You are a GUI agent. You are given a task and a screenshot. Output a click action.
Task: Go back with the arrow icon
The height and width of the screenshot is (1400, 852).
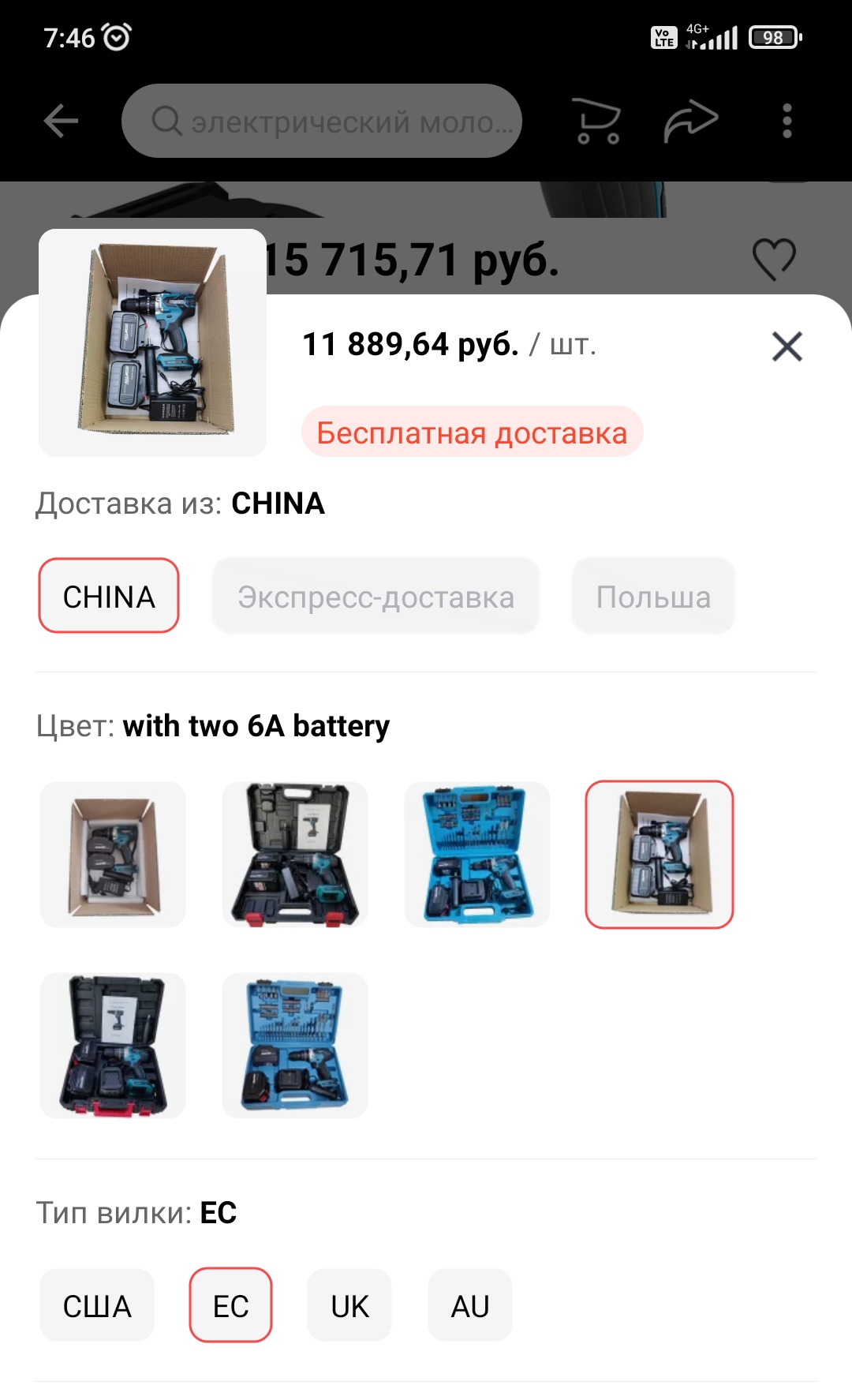point(61,121)
